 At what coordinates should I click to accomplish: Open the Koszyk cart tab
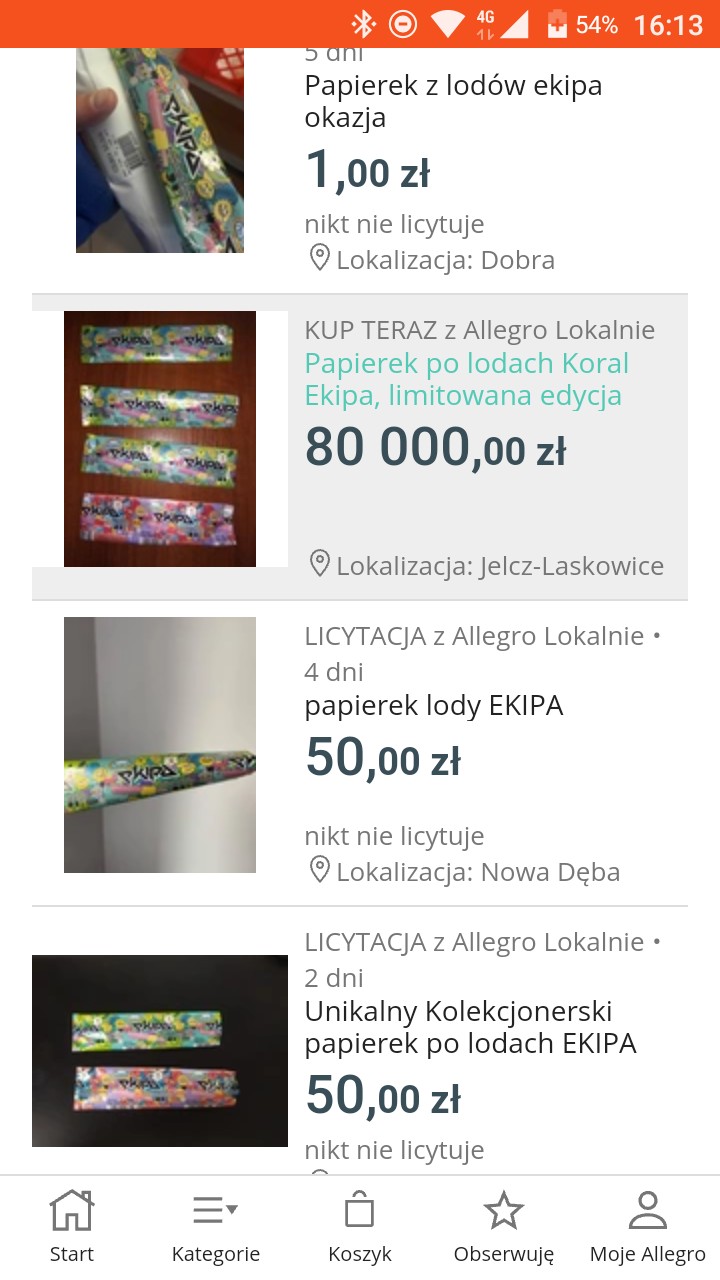point(360,1227)
